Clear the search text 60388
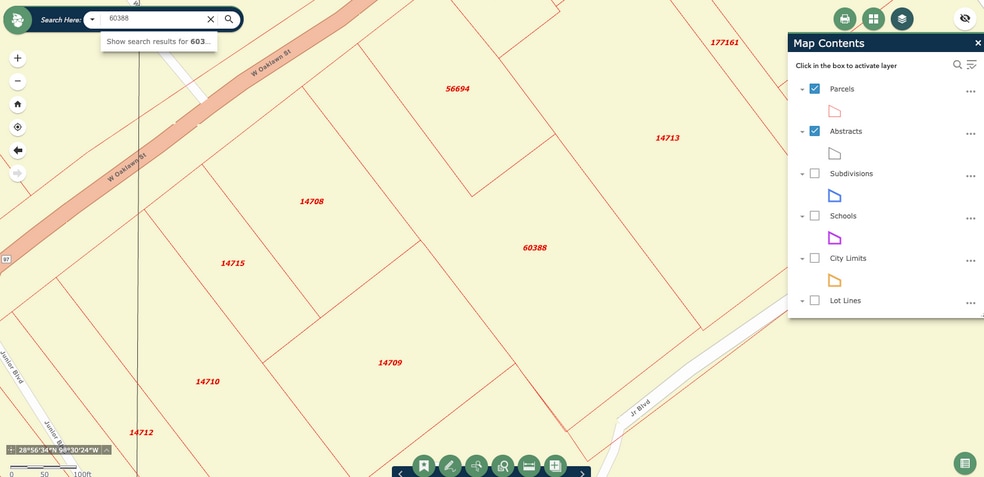Image resolution: width=984 pixels, height=477 pixels. click(x=210, y=19)
